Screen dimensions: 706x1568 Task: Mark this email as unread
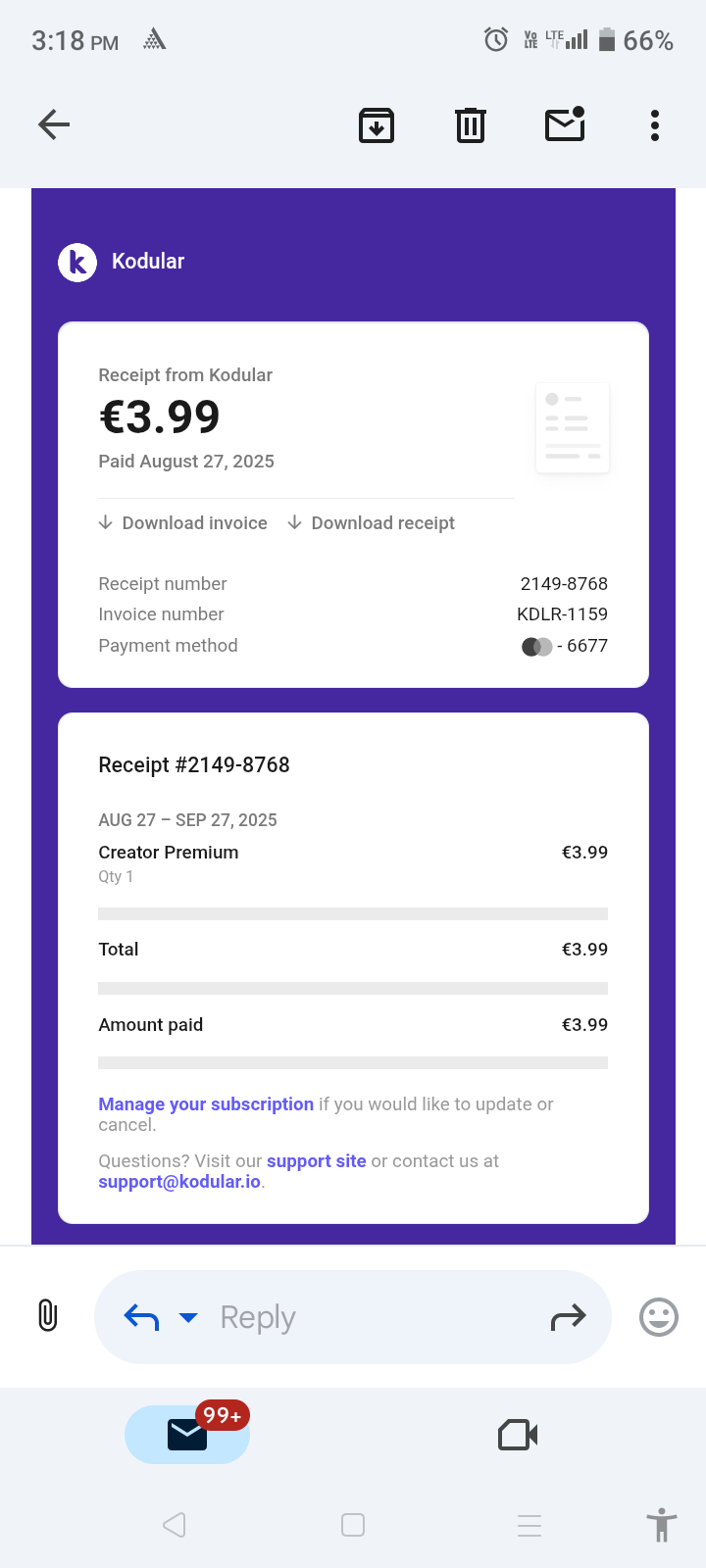[x=565, y=124]
